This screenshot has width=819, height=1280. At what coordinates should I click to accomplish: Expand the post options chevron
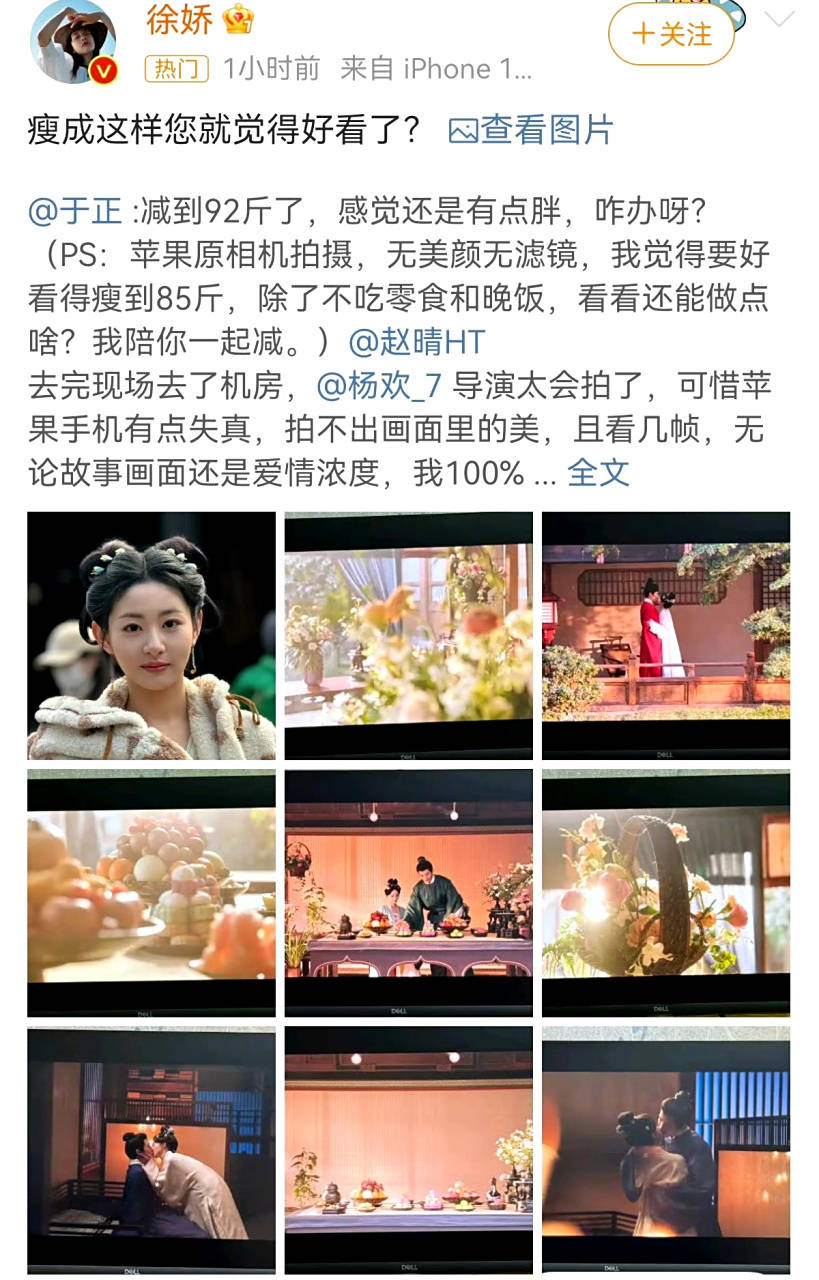coord(778,18)
